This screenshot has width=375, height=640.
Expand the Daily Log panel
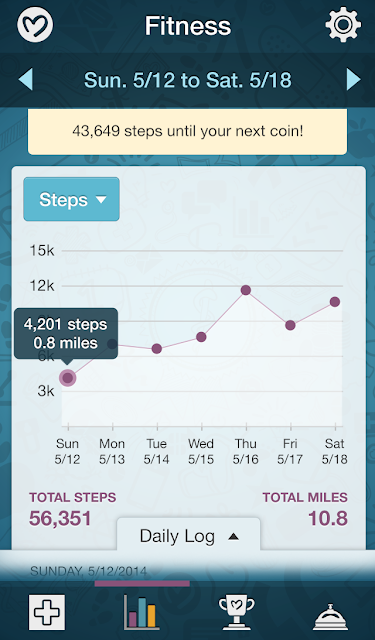coord(189,536)
